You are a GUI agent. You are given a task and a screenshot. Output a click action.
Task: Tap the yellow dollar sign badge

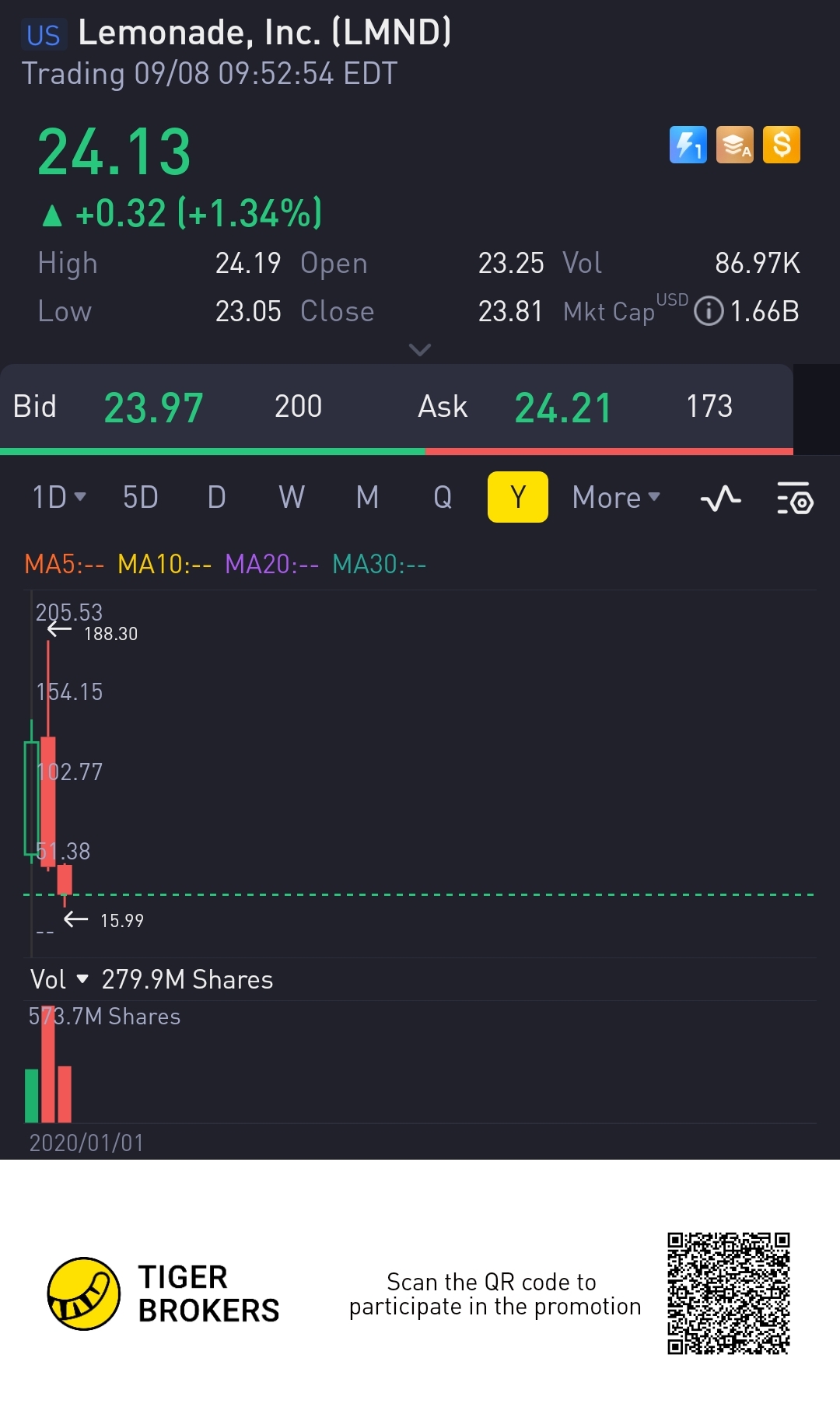[782, 145]
